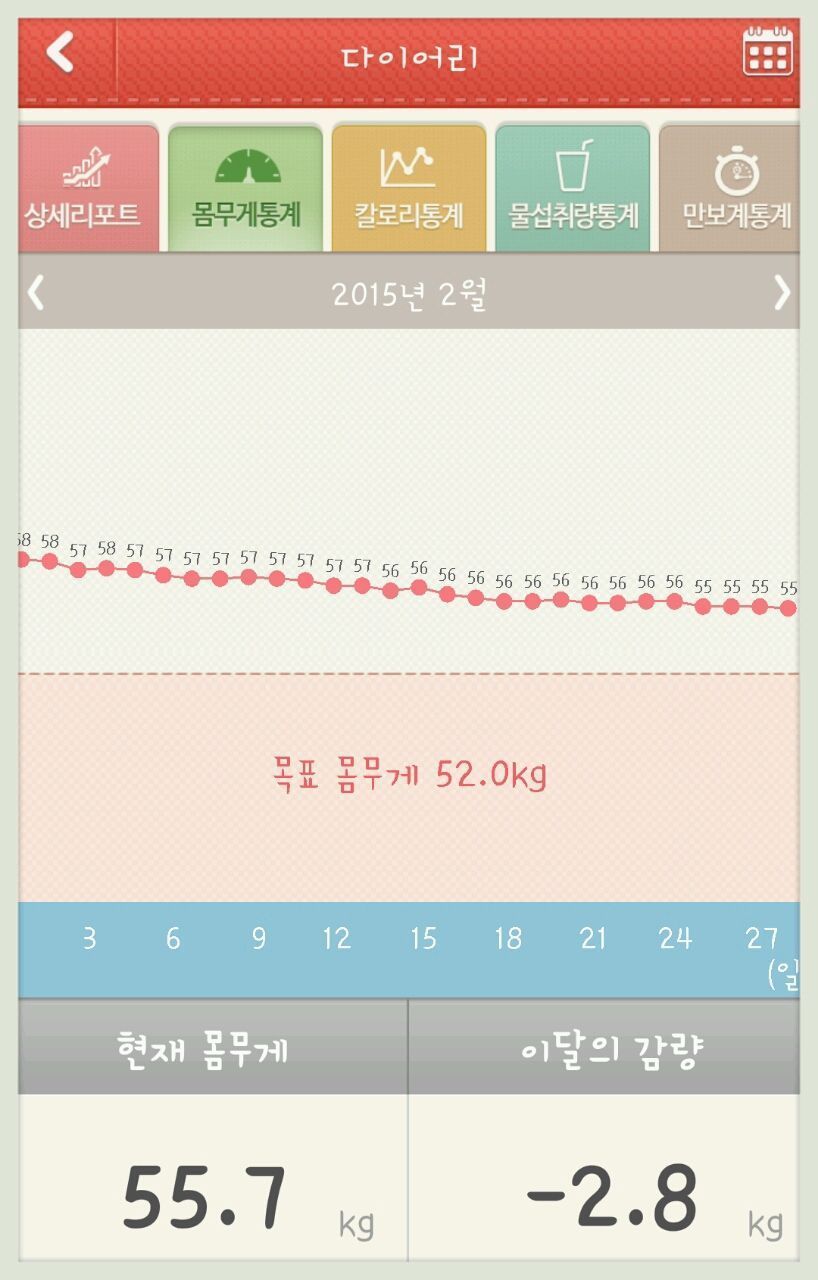Go back using the header arrow
The height and width of the screenshot is (1280, 818).
[61, 53]
